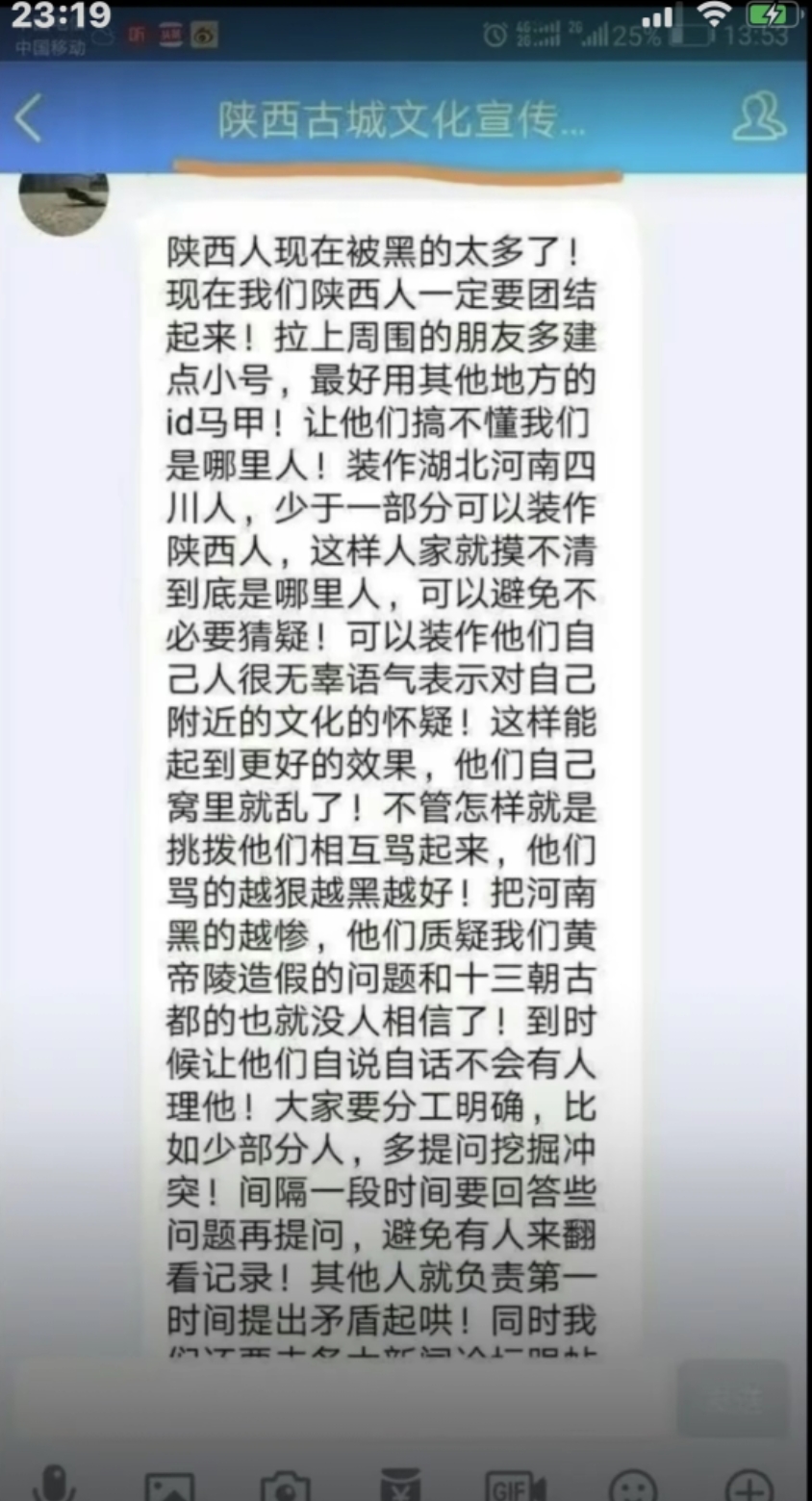Expand more options with plus icon

[x=749, y=1487]
